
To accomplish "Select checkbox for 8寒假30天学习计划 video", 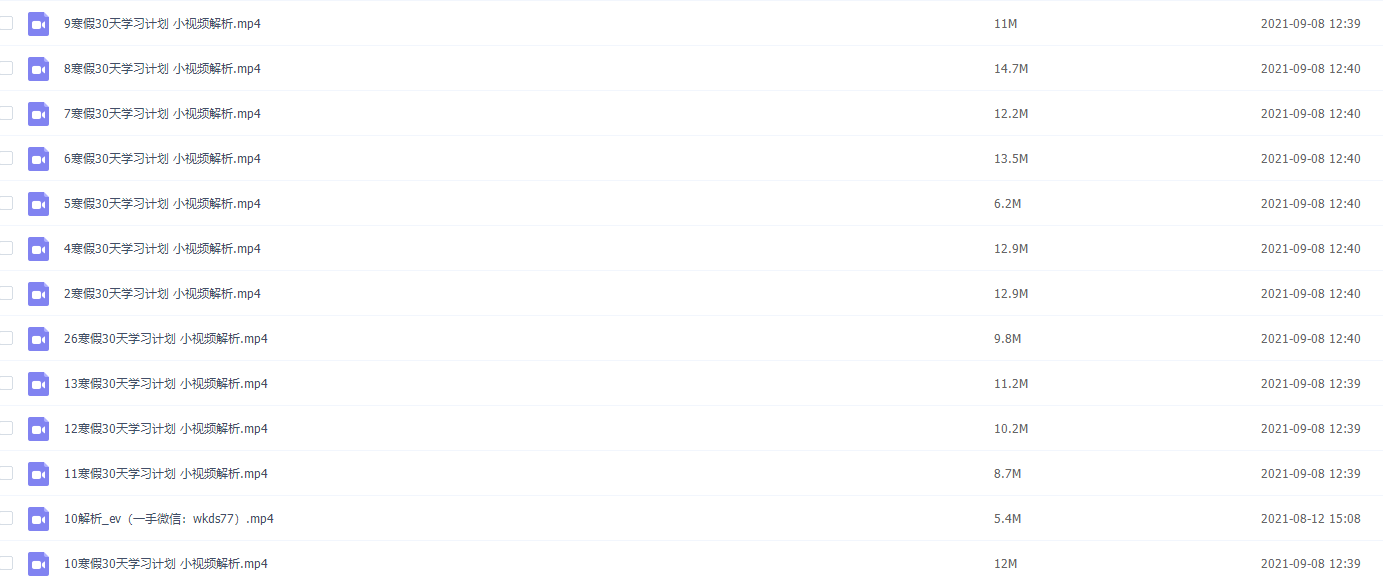I will coord(6,68).
